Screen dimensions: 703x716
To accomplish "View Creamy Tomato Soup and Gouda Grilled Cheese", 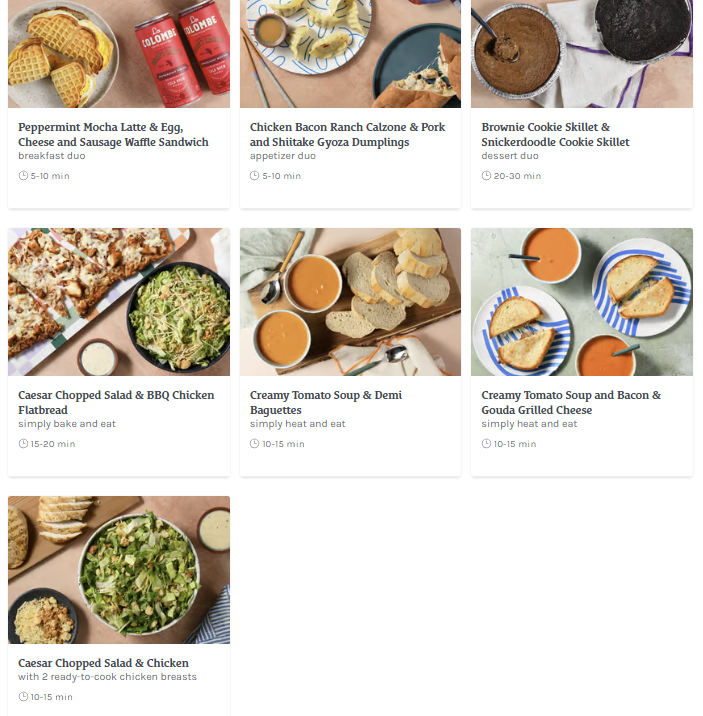I will tap(570, 402).
